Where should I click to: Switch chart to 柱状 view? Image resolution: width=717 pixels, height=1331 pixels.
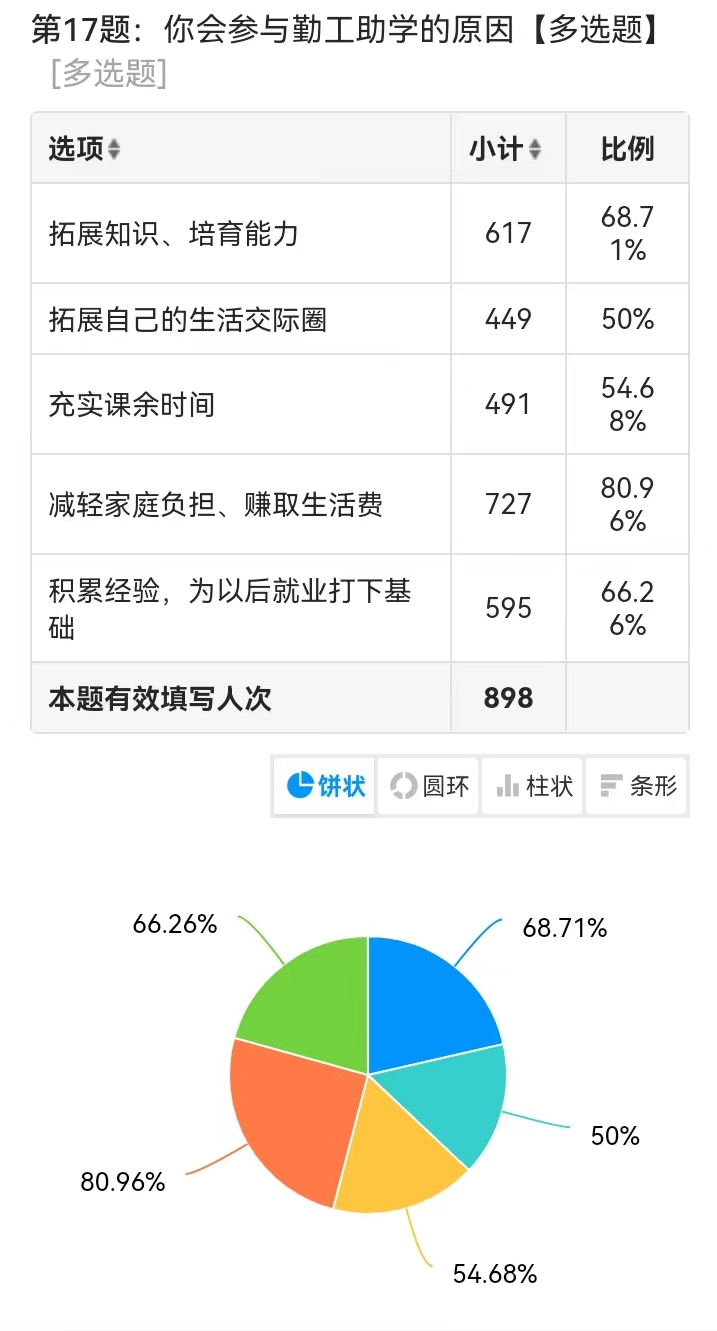533,786
